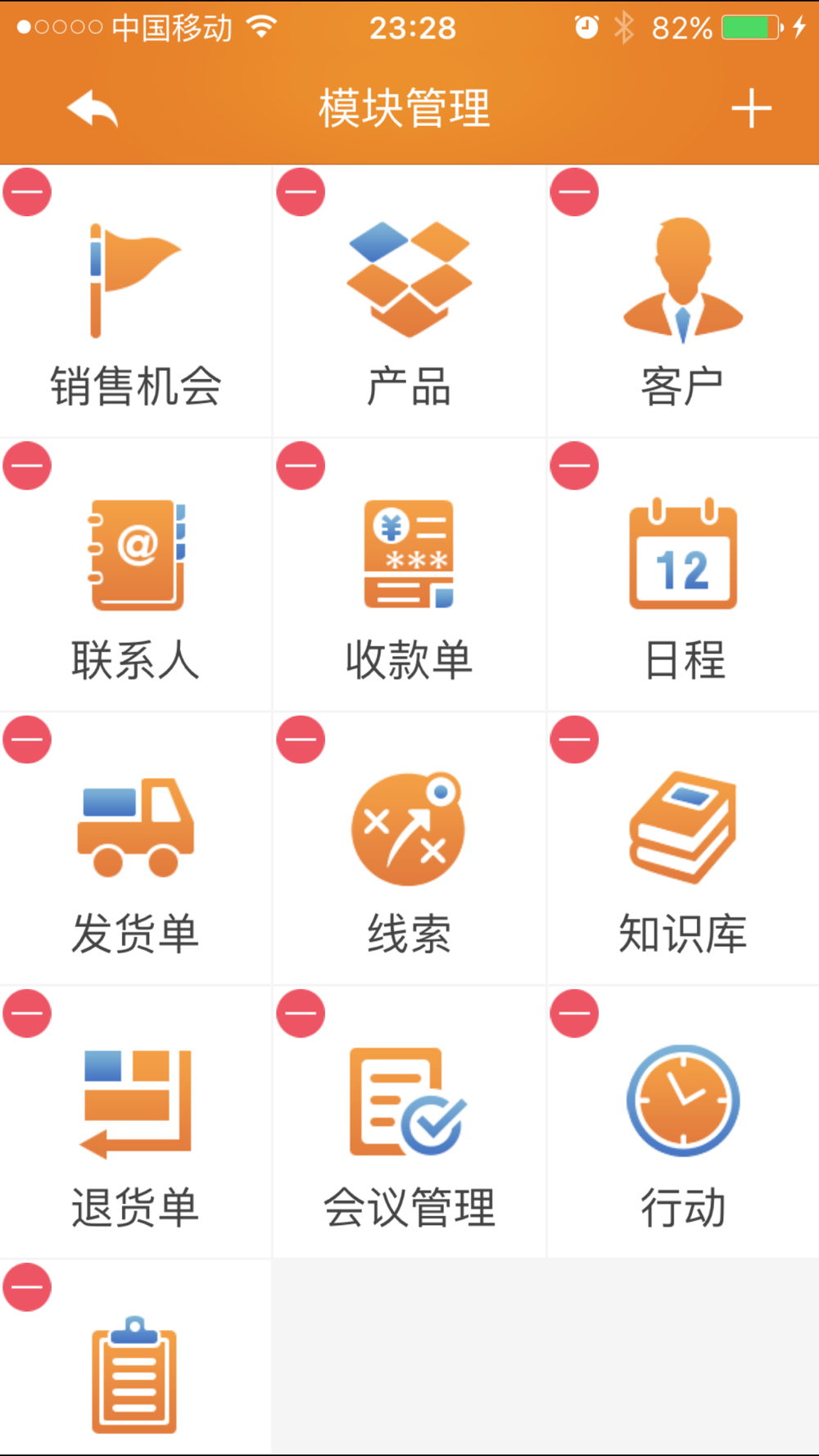This screenshot has width=819, height=1456.
Task: Open the 线索 module tile
Action: point(409,850)
